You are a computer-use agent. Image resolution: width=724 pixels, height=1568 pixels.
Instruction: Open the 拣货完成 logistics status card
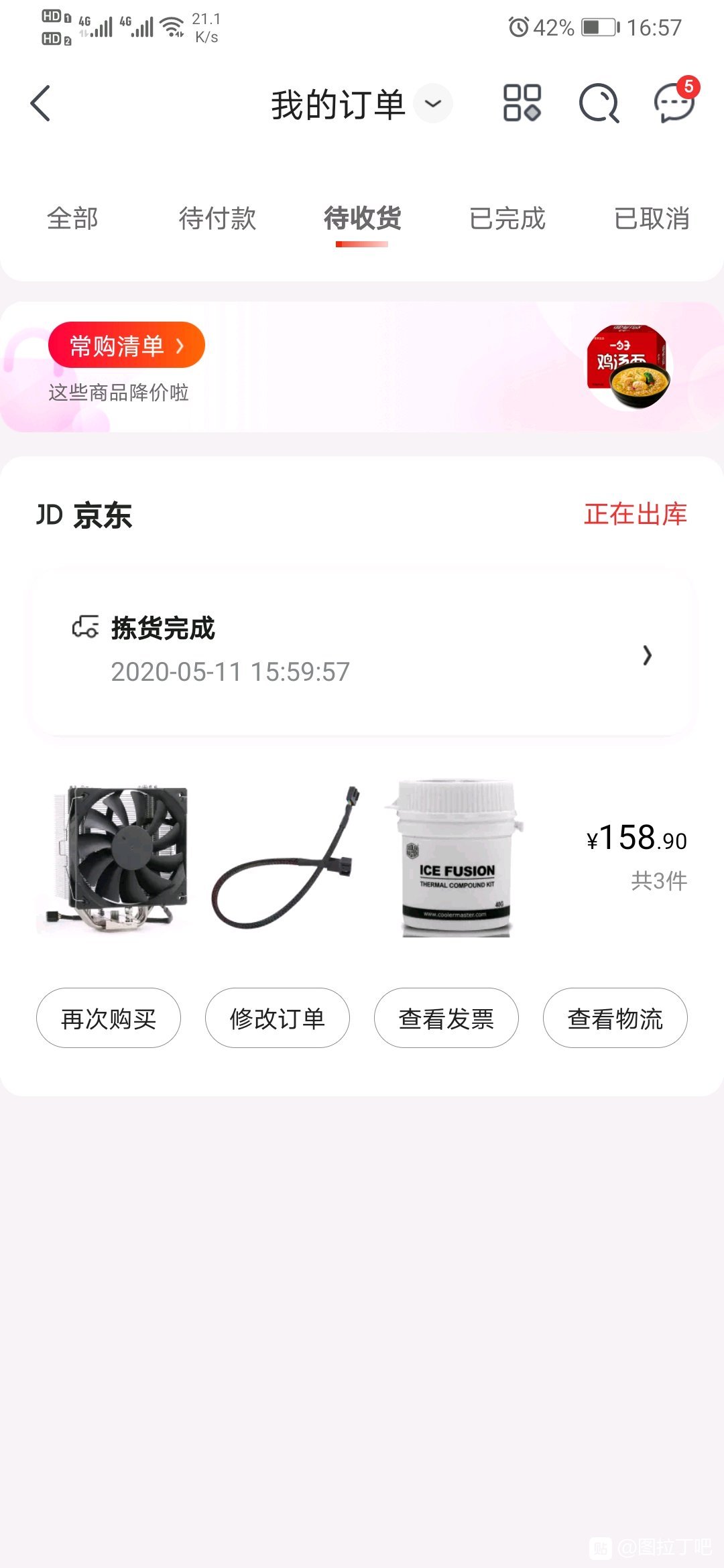(x=362, y=651)
